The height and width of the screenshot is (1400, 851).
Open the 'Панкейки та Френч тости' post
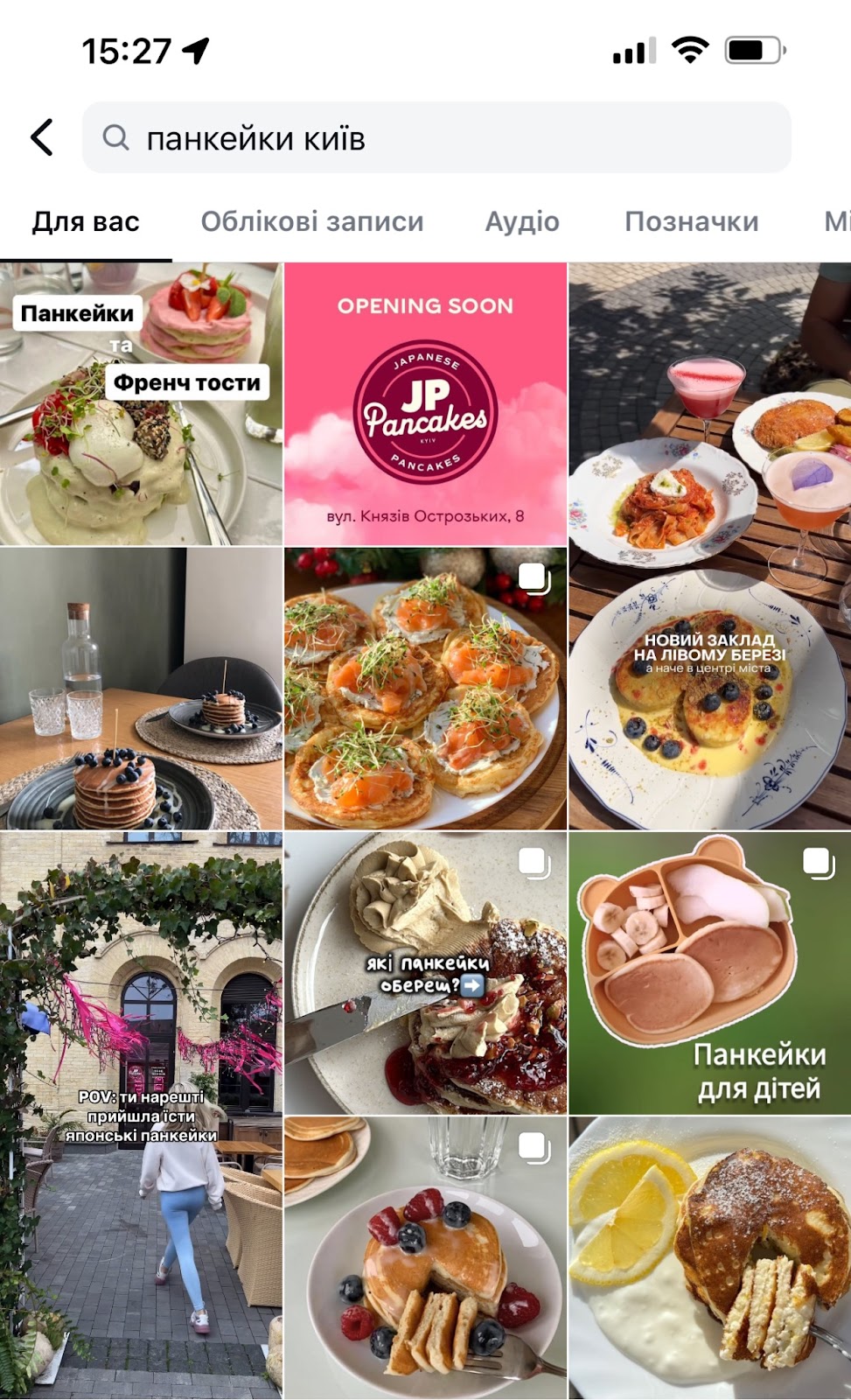point(141,404)
